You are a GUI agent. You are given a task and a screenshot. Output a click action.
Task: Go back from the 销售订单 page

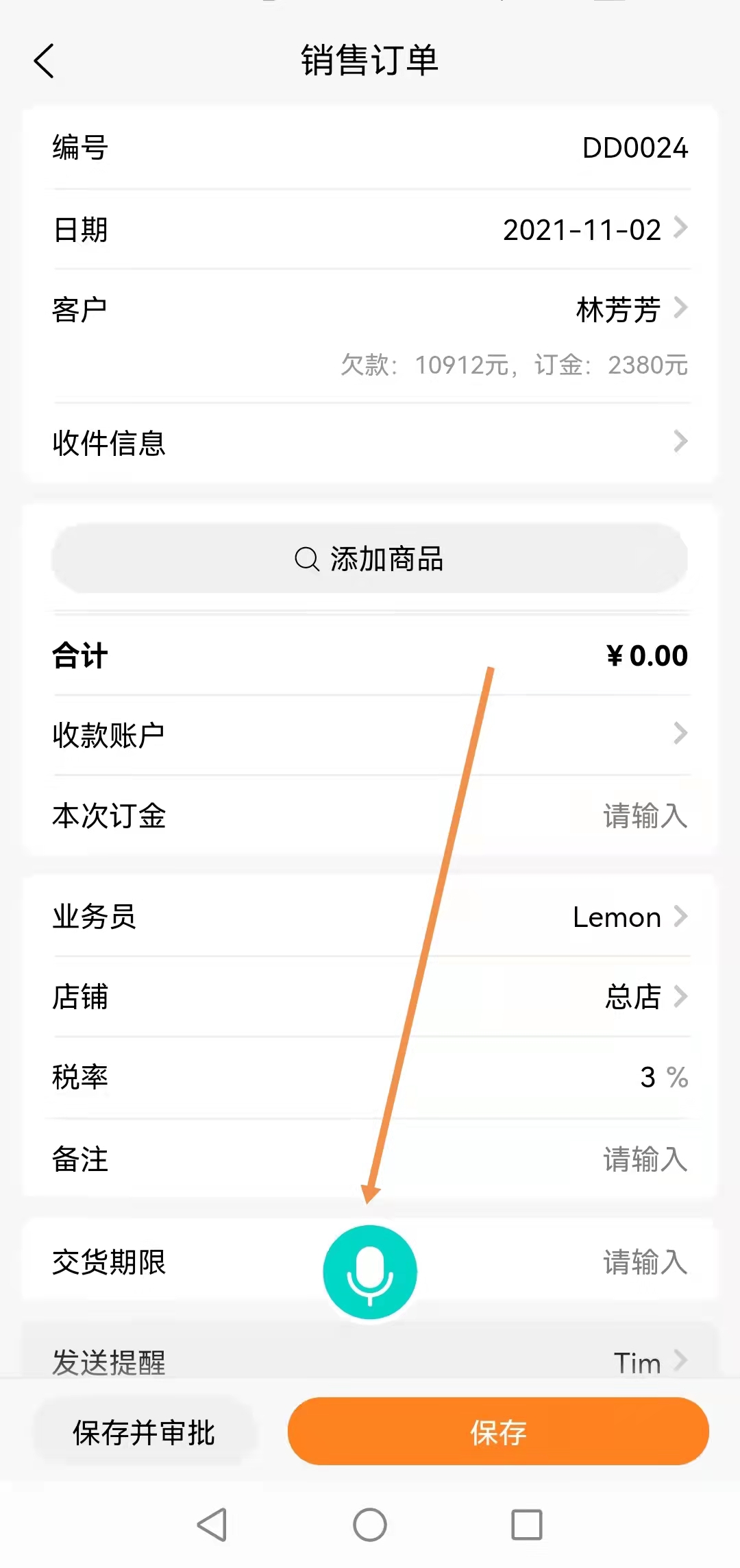pyautogui.click(x=44, y=61)
